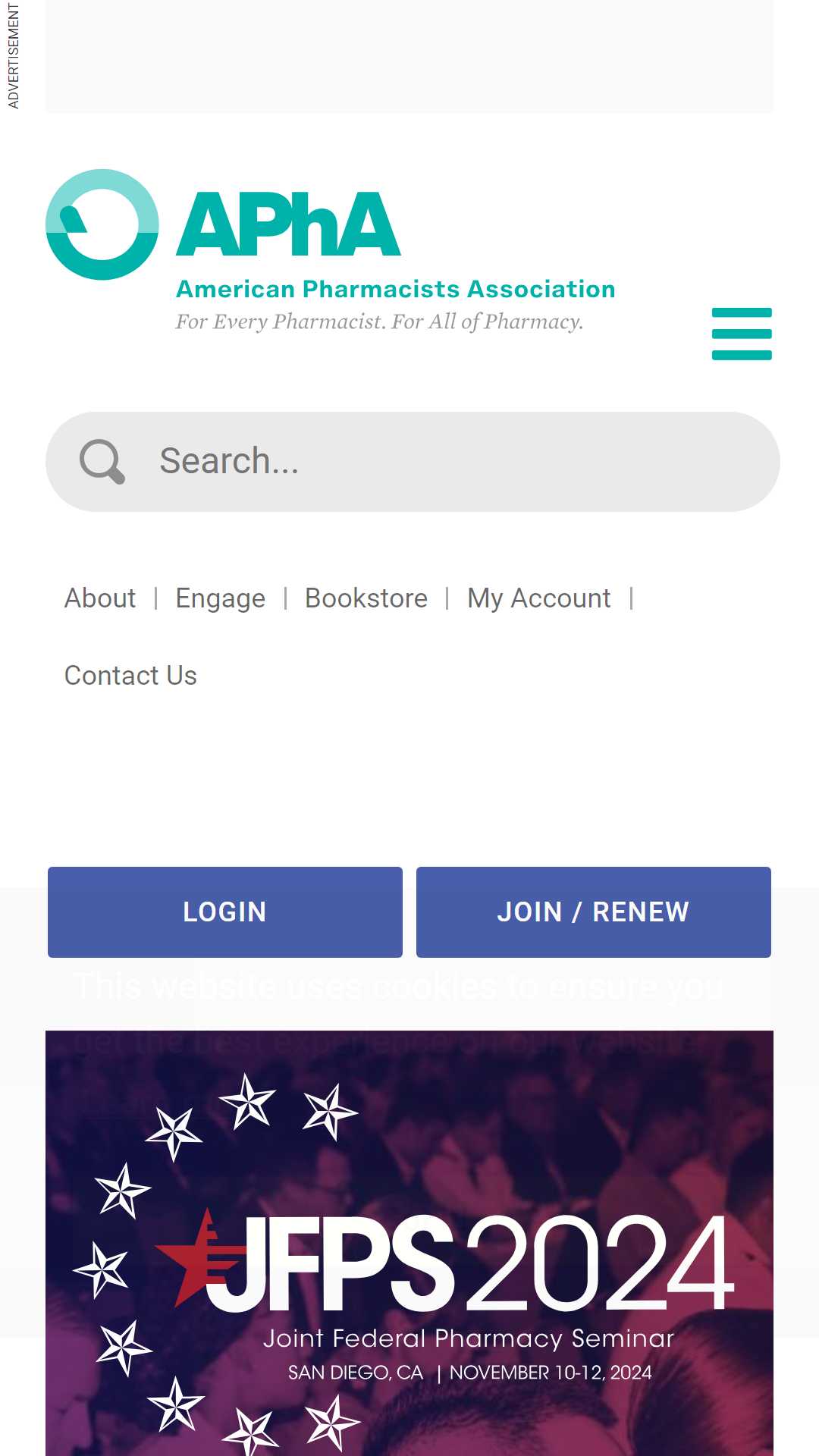Open My Account
This screenshot has height=1456, width=819.
(539, 598)
